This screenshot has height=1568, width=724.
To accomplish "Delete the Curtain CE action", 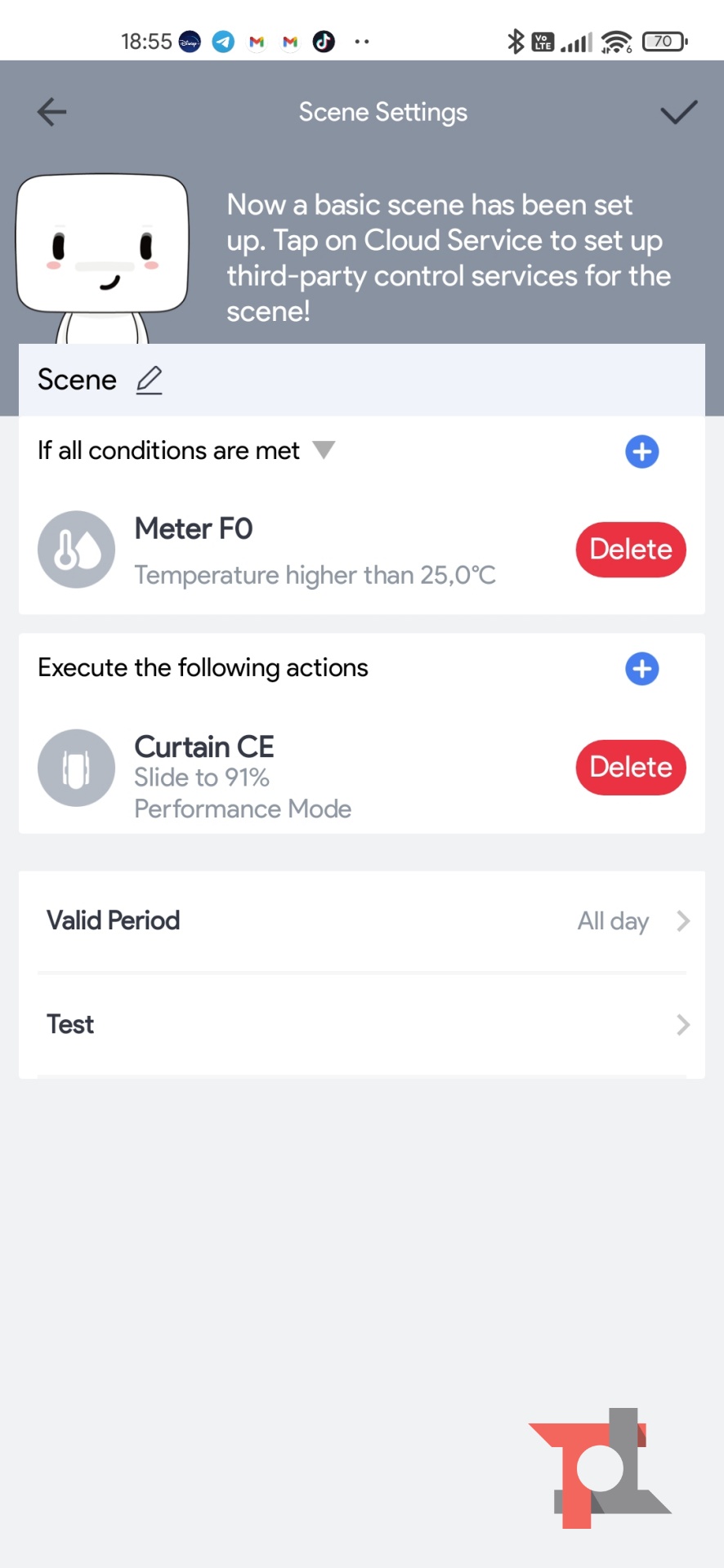I will (x=630, y=768).
